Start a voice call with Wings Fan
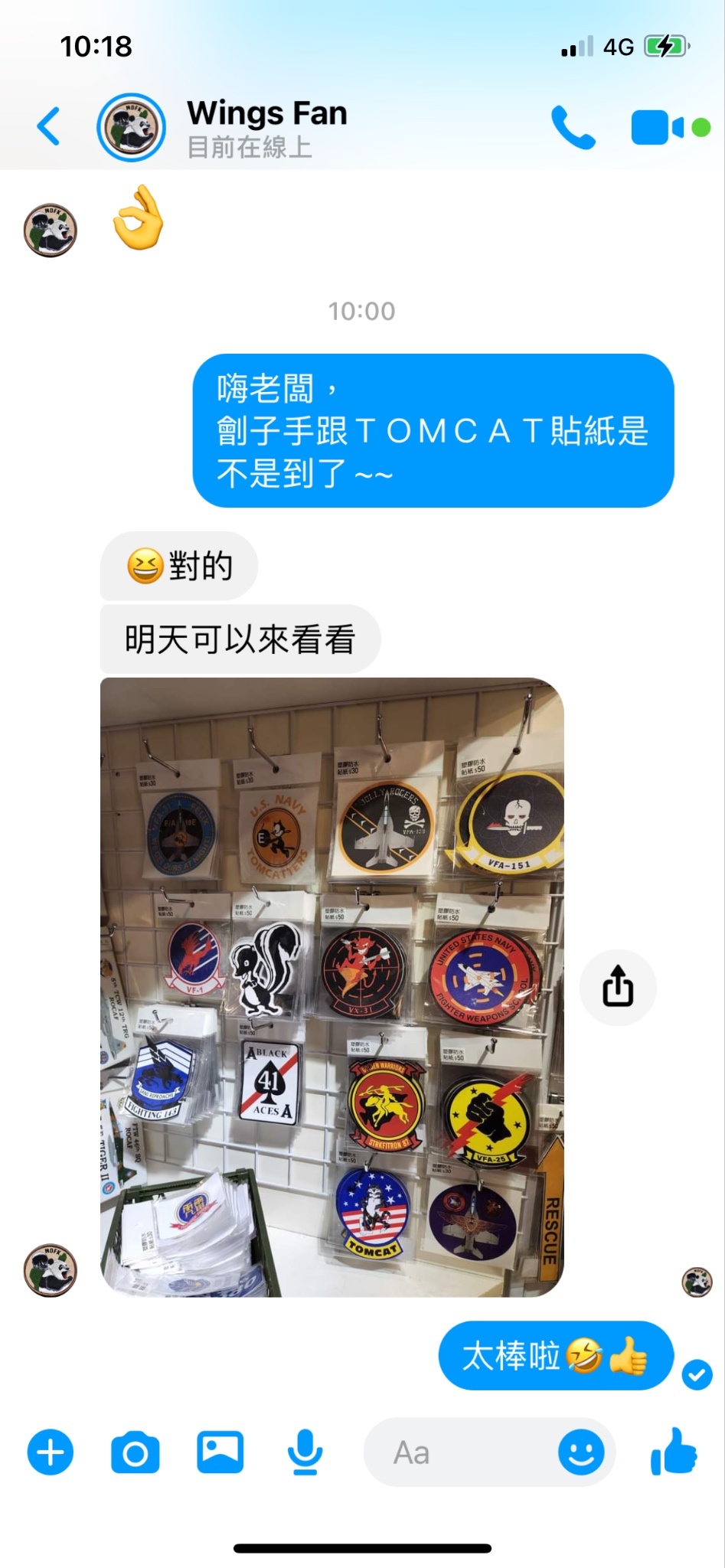 [573, 127]
